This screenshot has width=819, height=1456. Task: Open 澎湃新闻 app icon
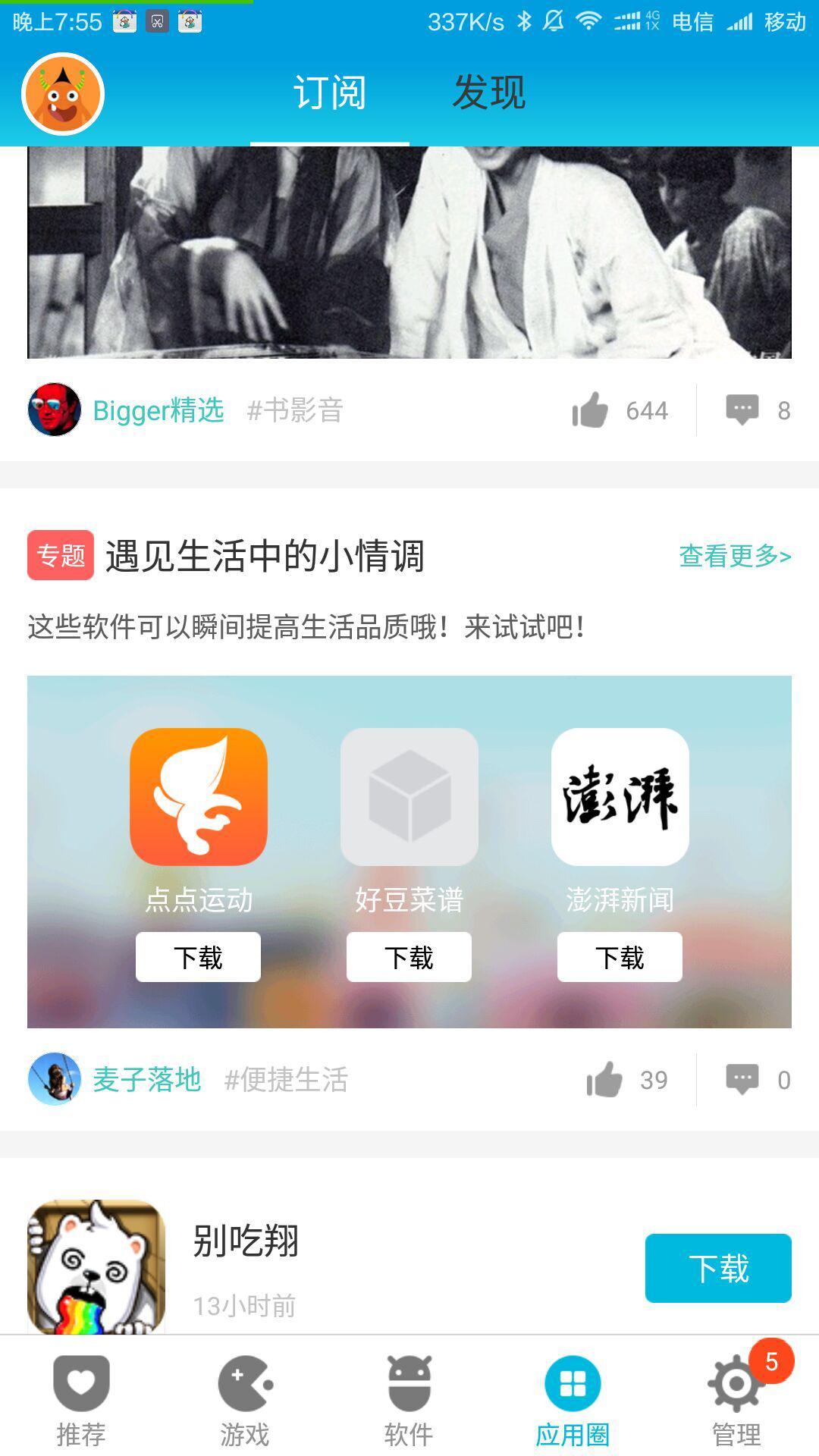(620, 796)
